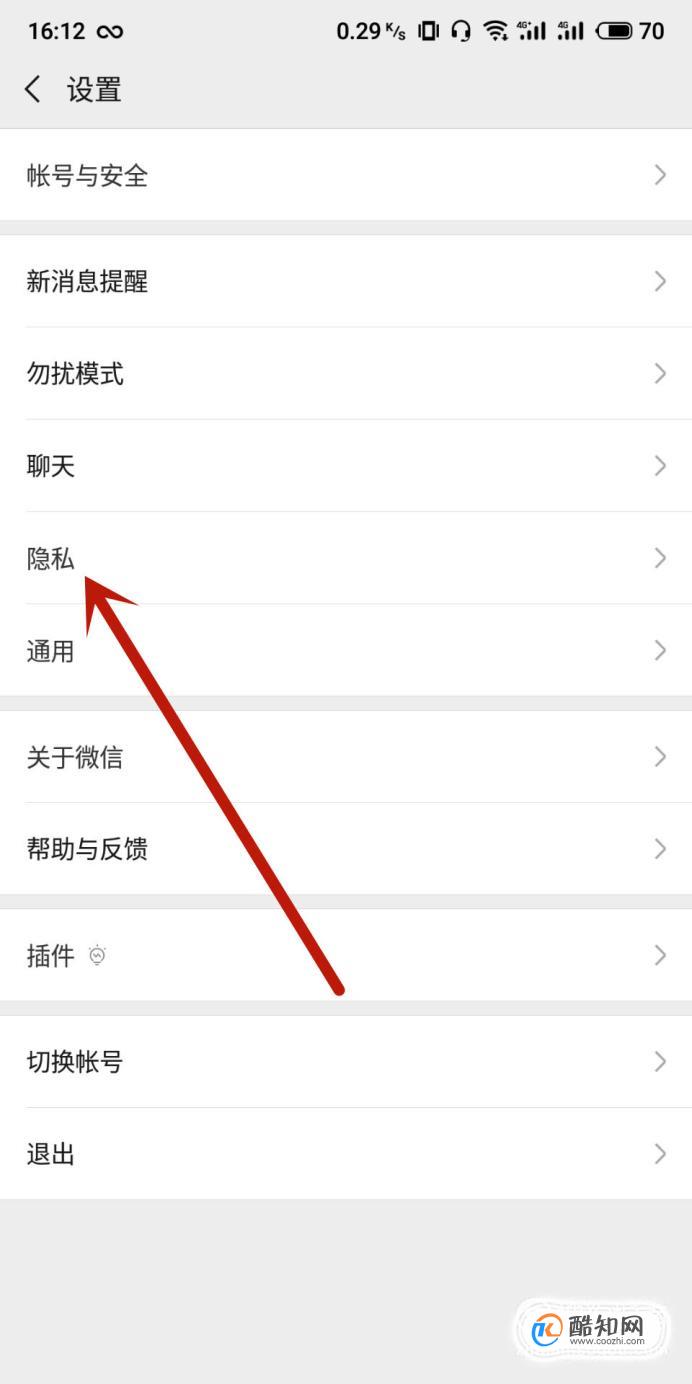The image size is (692, 1384).
Task: Go back from the 设置 page
Action: point(33,90)
